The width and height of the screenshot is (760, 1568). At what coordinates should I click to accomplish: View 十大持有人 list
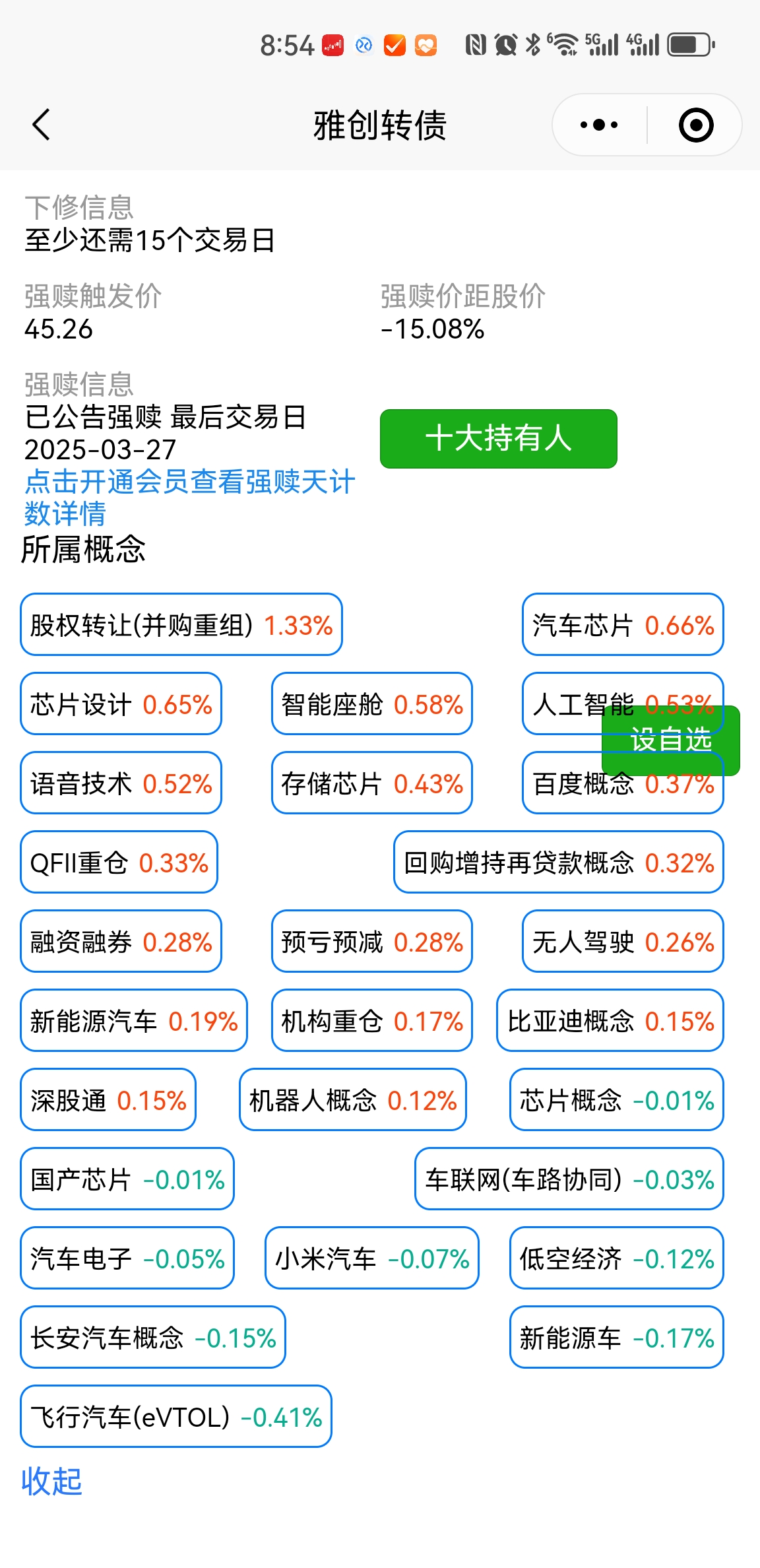click(x=498, y=439)
